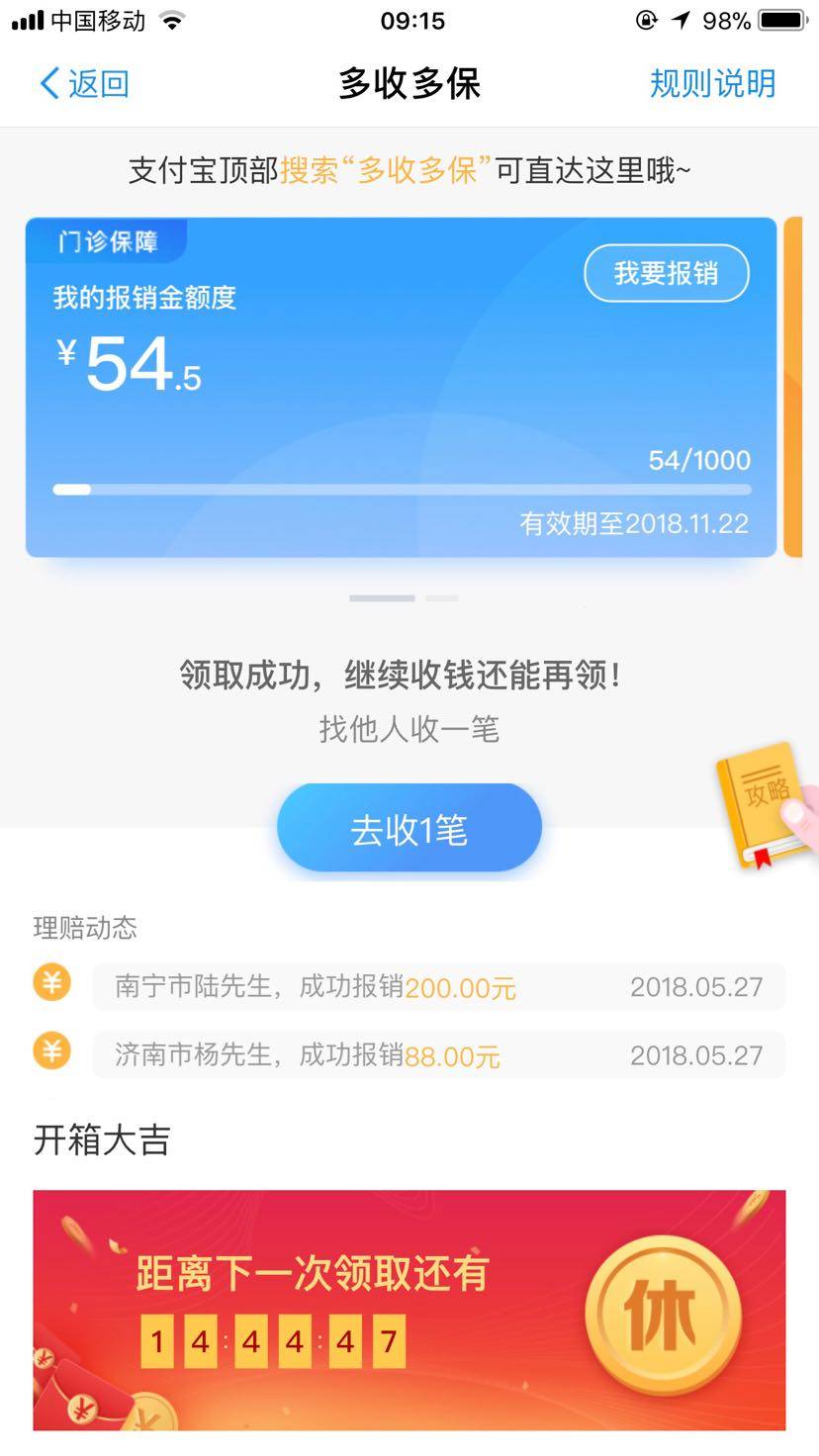Tap the 去收1笔 button
The image size is (819, 1456).
(x=409, y=829)
